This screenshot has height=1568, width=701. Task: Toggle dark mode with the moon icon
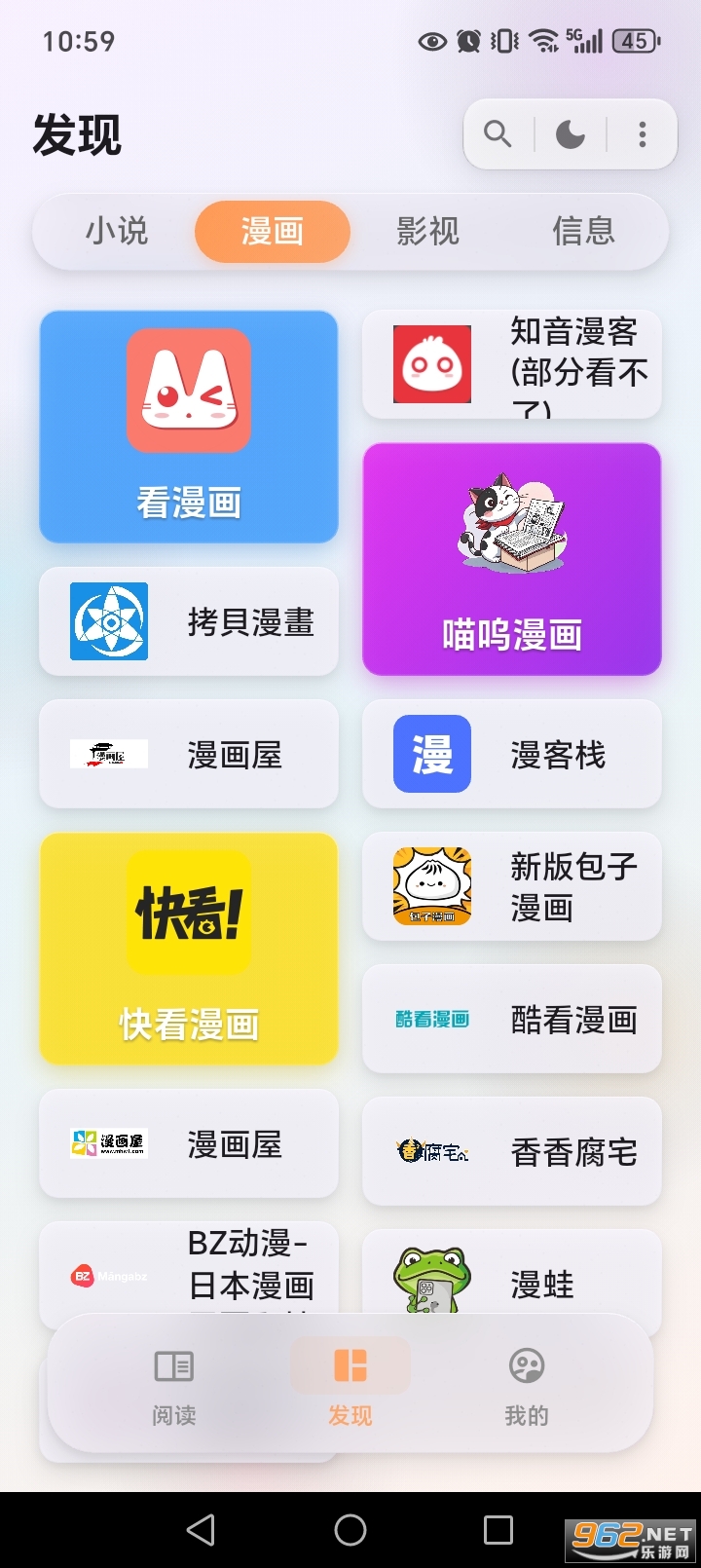[x=570, y=134]
